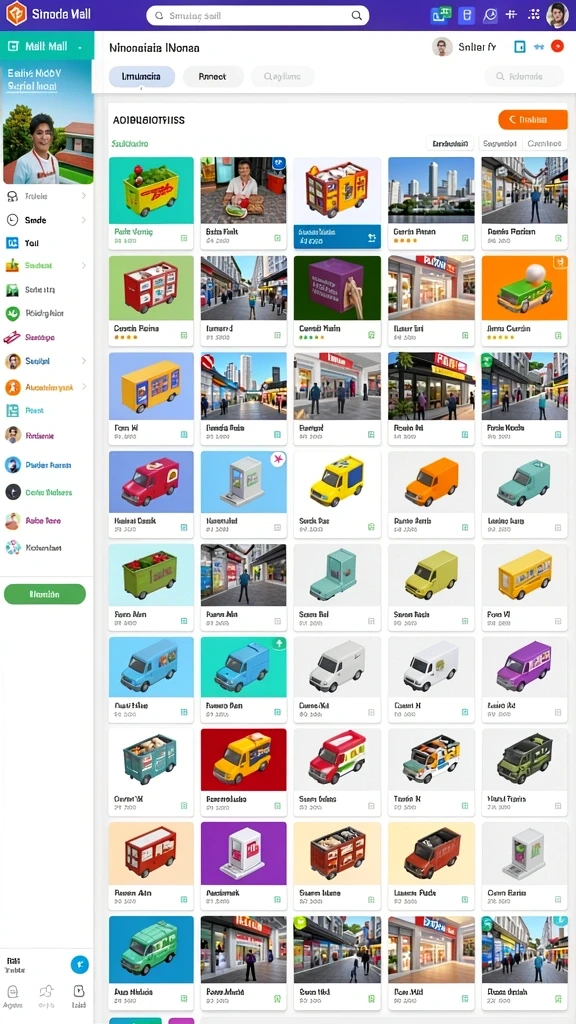Open the purple cube product card

point(337,300)
